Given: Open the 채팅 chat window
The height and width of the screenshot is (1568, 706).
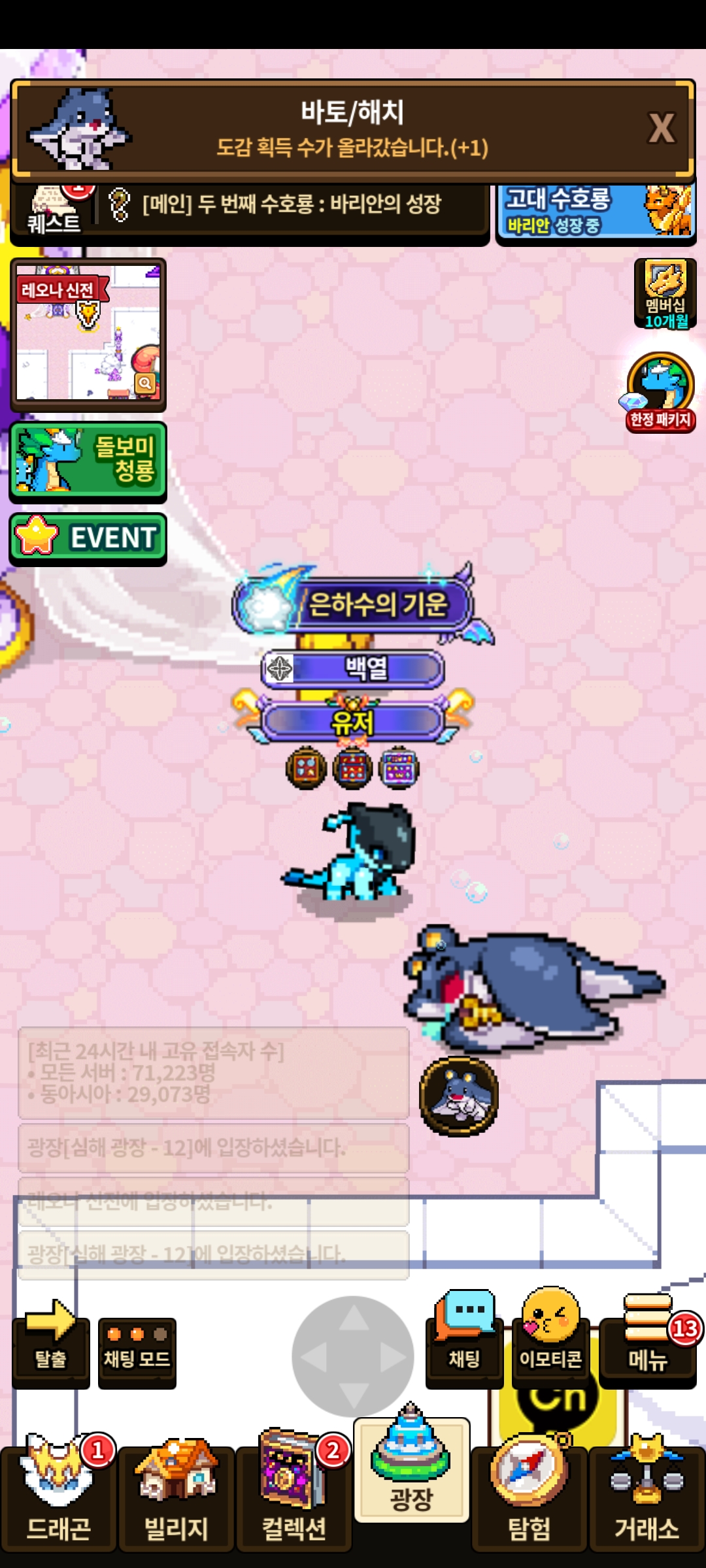Looking at the screenshot, I should coord(464,1337).
